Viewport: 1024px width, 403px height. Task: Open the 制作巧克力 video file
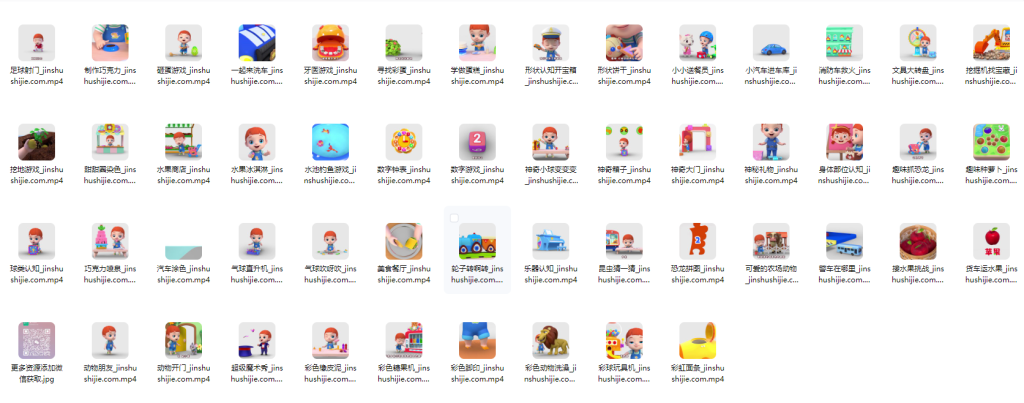(111, 44)
